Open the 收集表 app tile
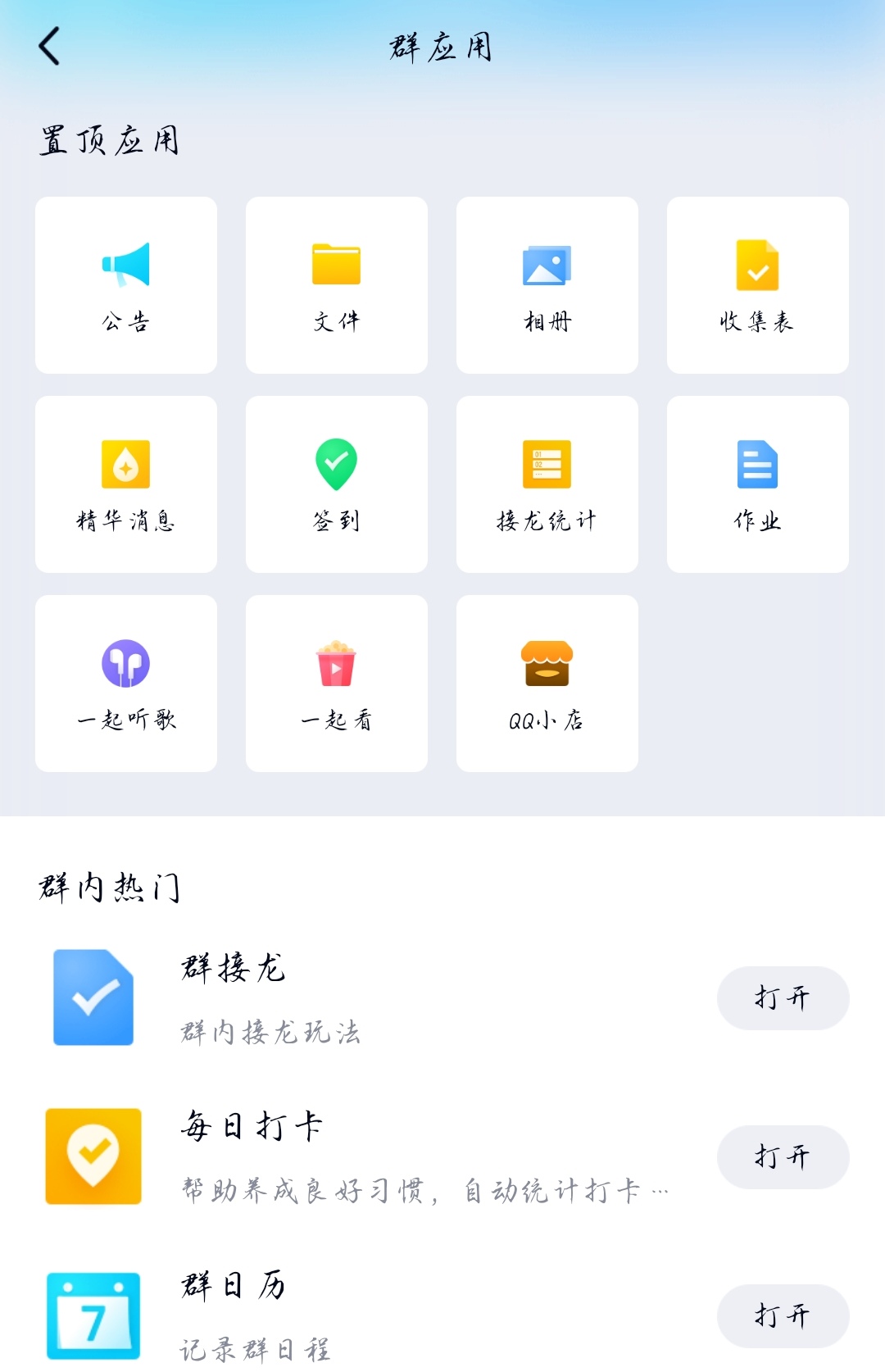The image size is (885, 1372). click(x=758, y=285)
